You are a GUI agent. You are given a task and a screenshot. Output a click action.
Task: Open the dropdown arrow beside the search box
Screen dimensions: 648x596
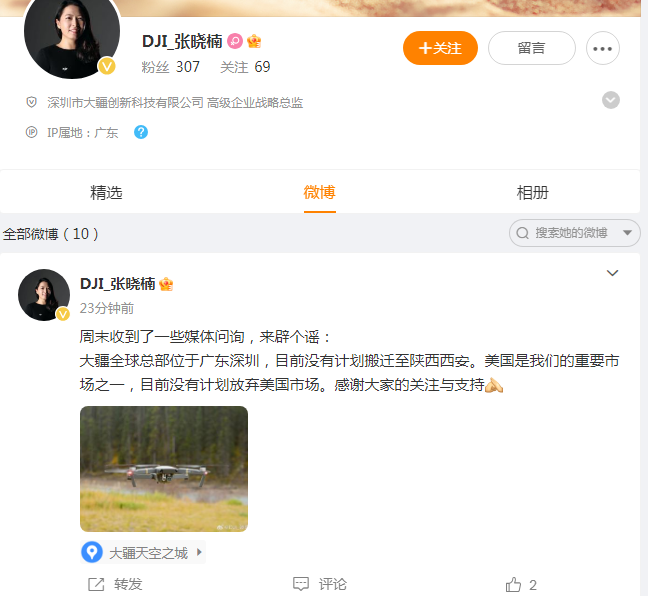[628, 233]
